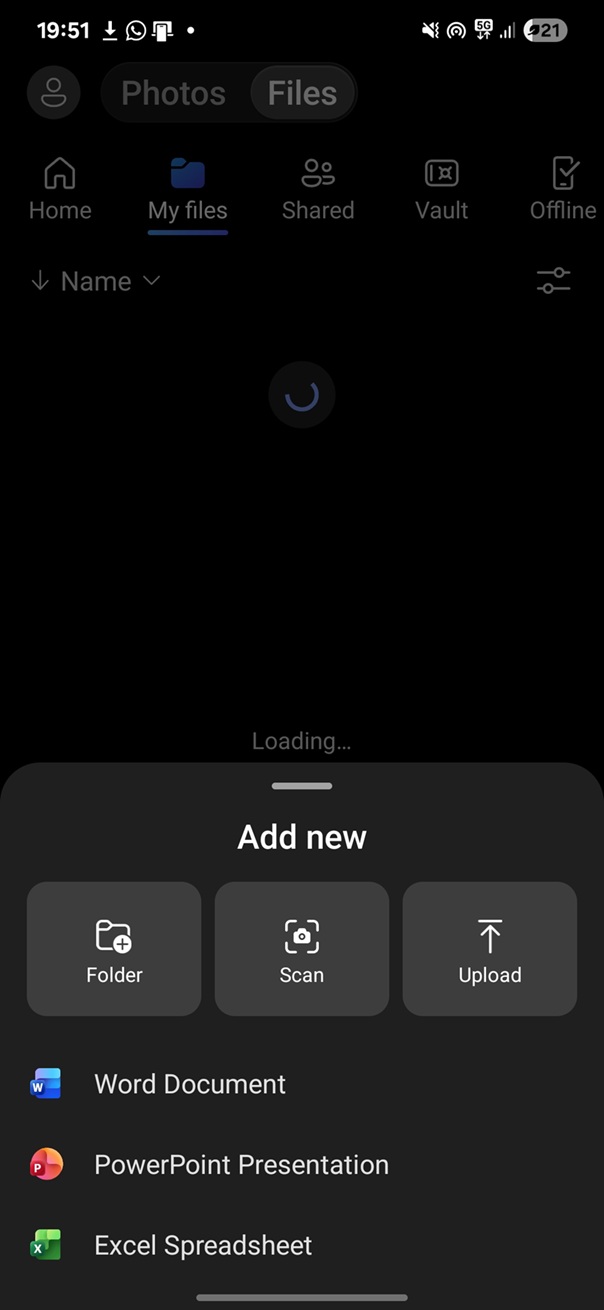Tap the bottom sheet drag handle
The height and width of the screenshot is (1310, 604).
point(302,786)
